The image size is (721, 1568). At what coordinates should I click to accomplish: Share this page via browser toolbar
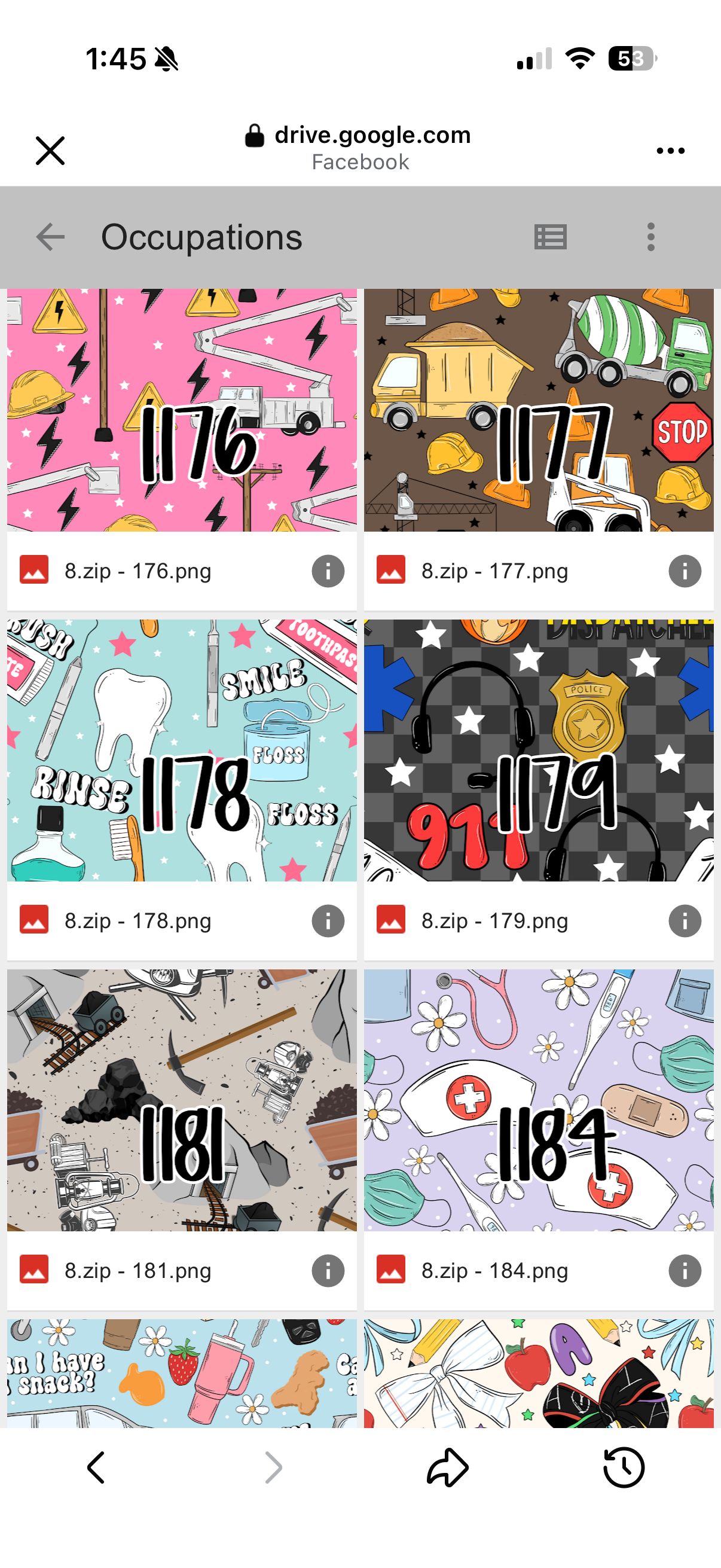coord(448,1468)
